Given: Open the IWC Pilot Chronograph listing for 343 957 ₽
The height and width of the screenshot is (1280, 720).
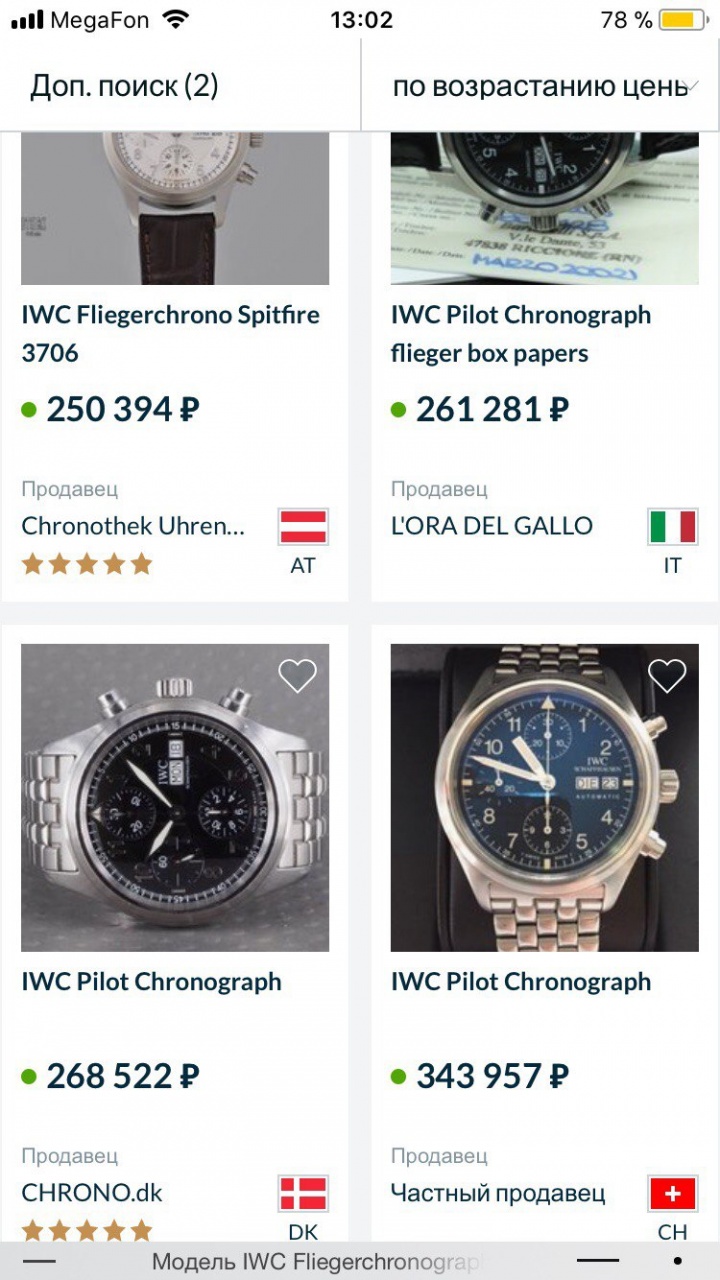Looking at the screenshot, I should [x=521, y=981].
